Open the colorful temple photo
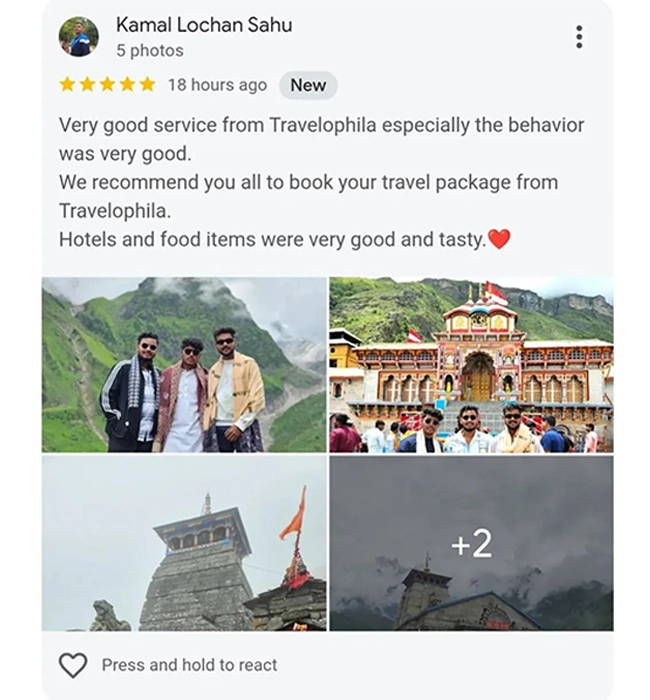Viewport: 650px width, 700px height. (471, 365)
